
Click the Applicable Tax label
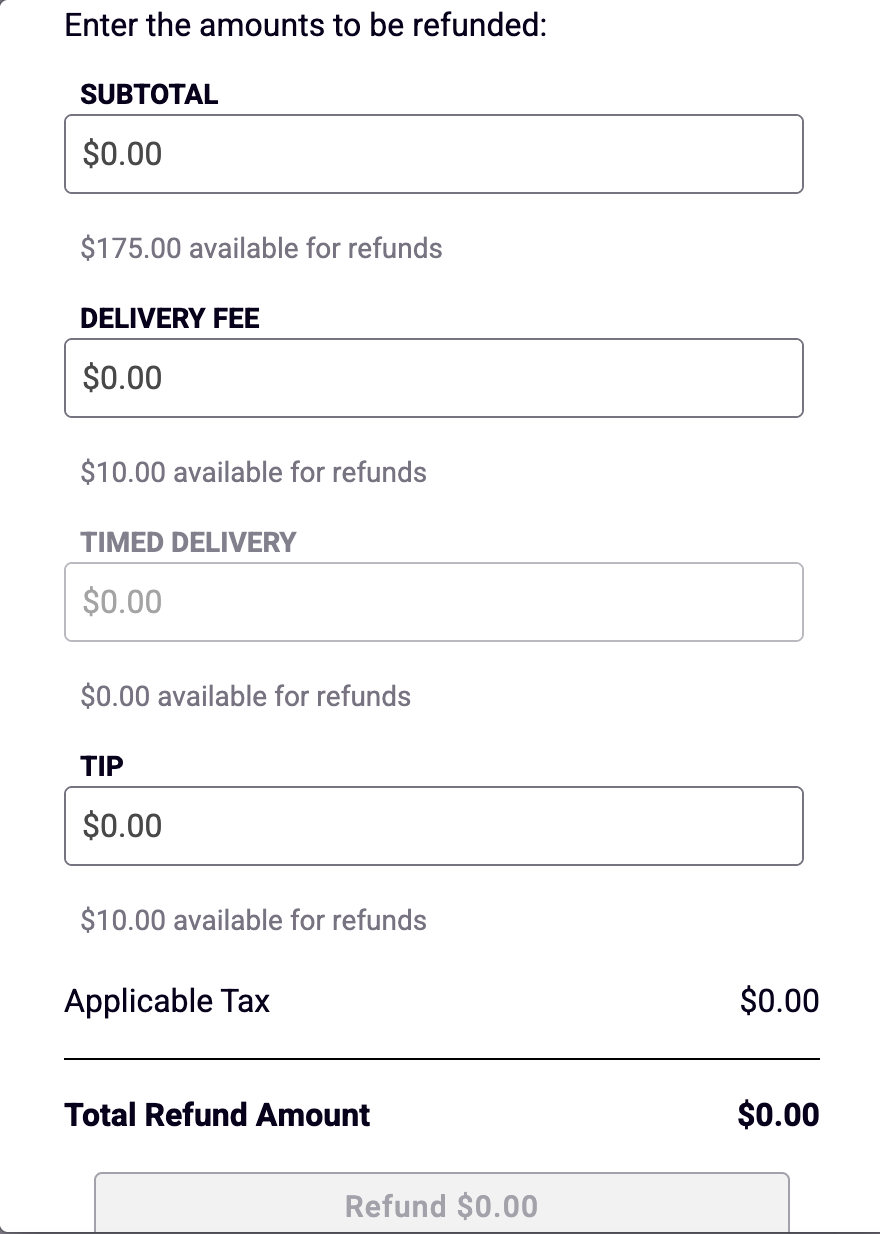[x=166, y=1001]
